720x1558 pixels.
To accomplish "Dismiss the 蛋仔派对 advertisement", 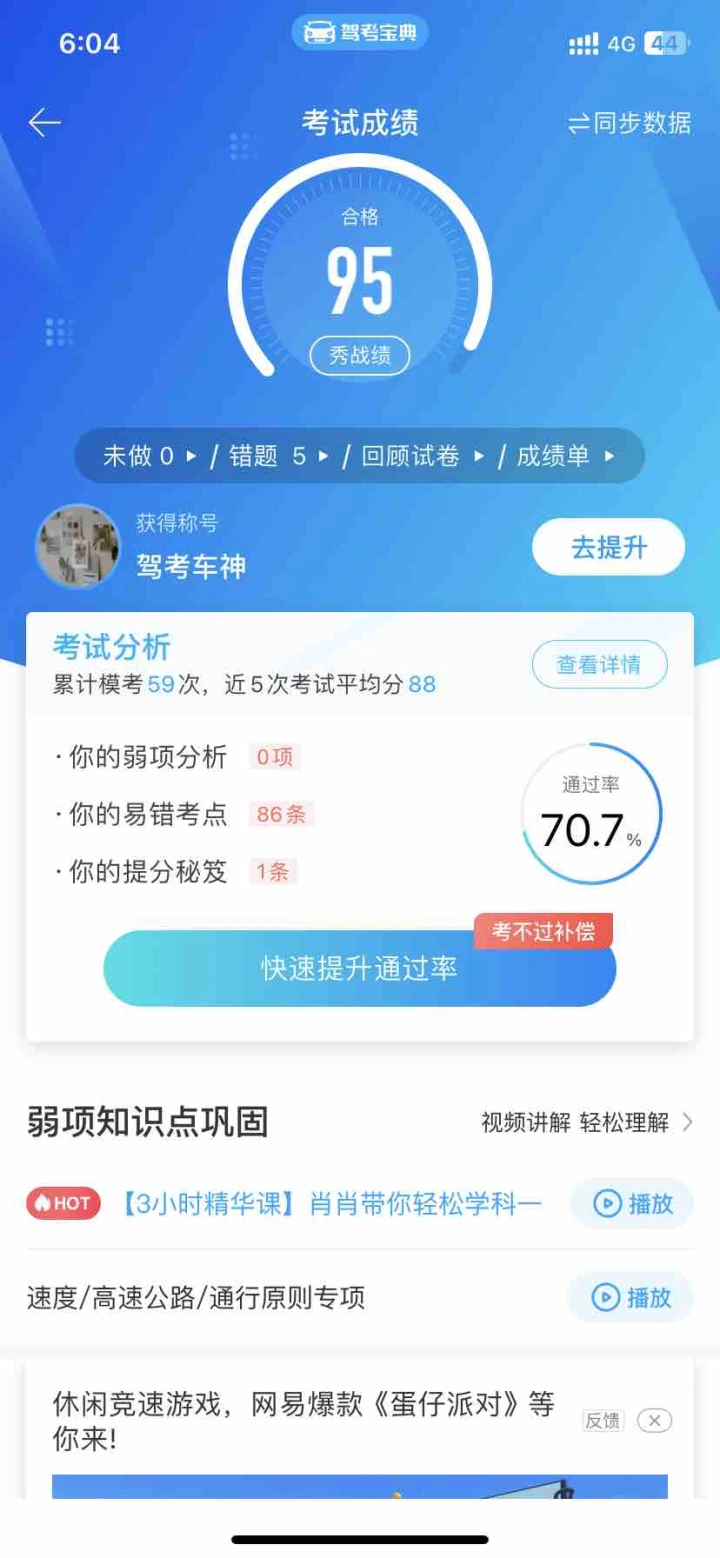I will coord(654,1420).
